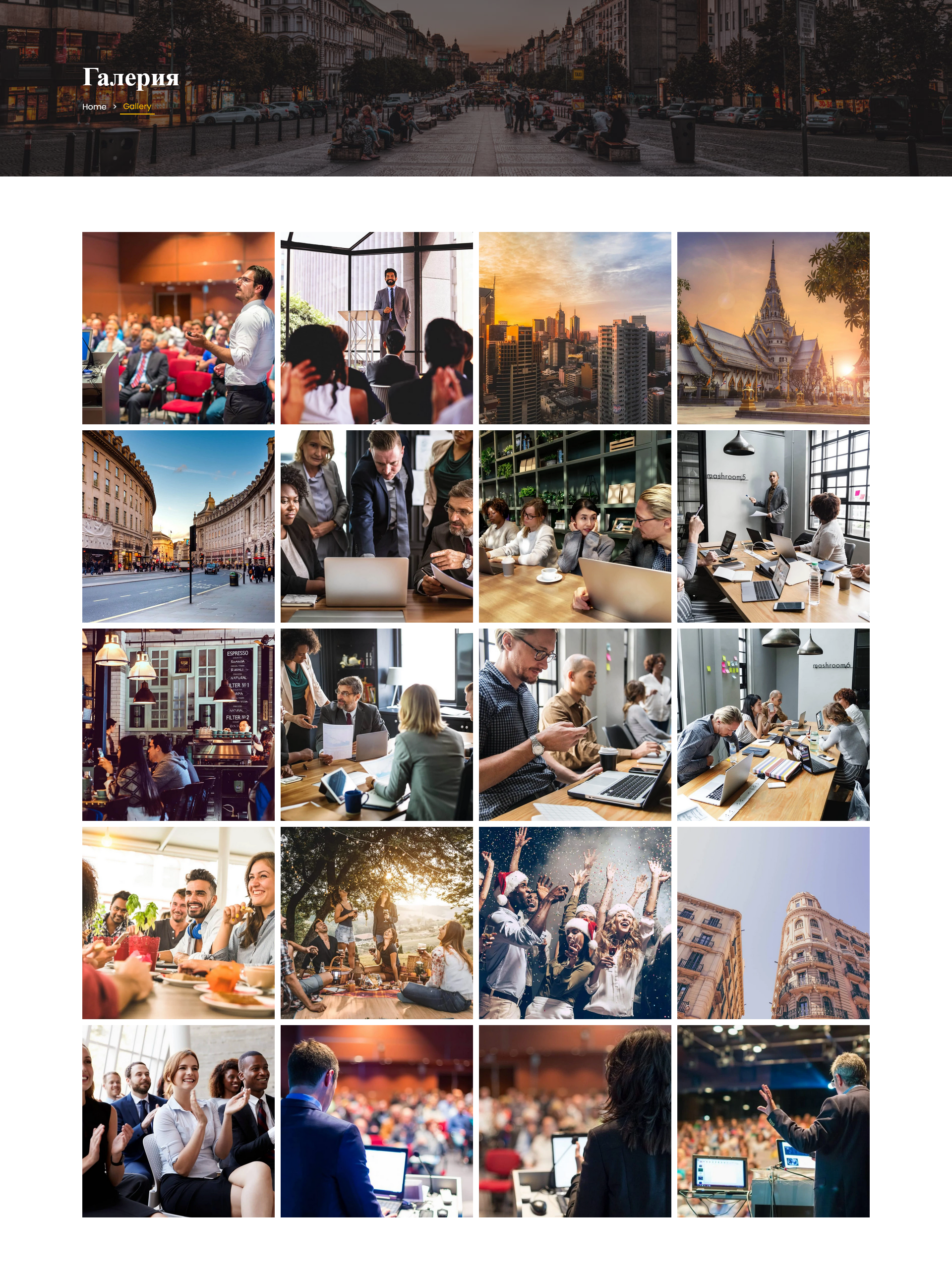Open the temple at sunset photo

click(773, 328)
